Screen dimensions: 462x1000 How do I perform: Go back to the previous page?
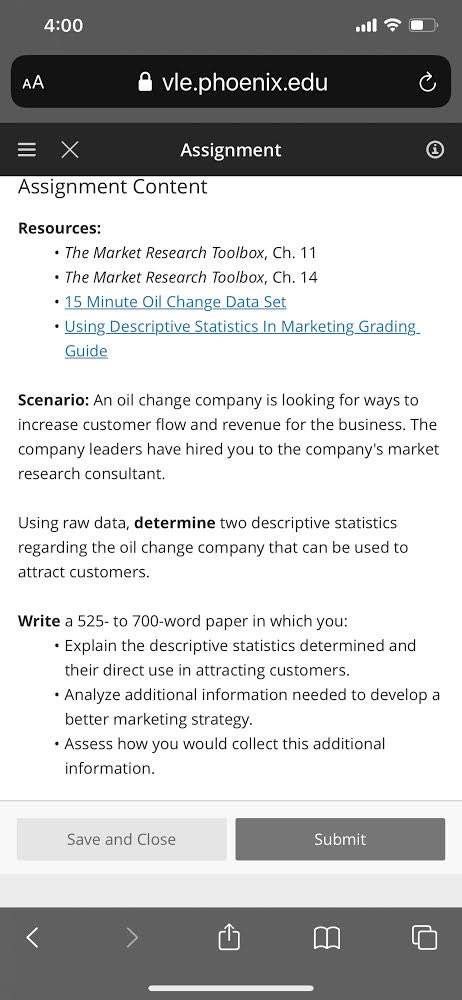click(x=33, y=938)
